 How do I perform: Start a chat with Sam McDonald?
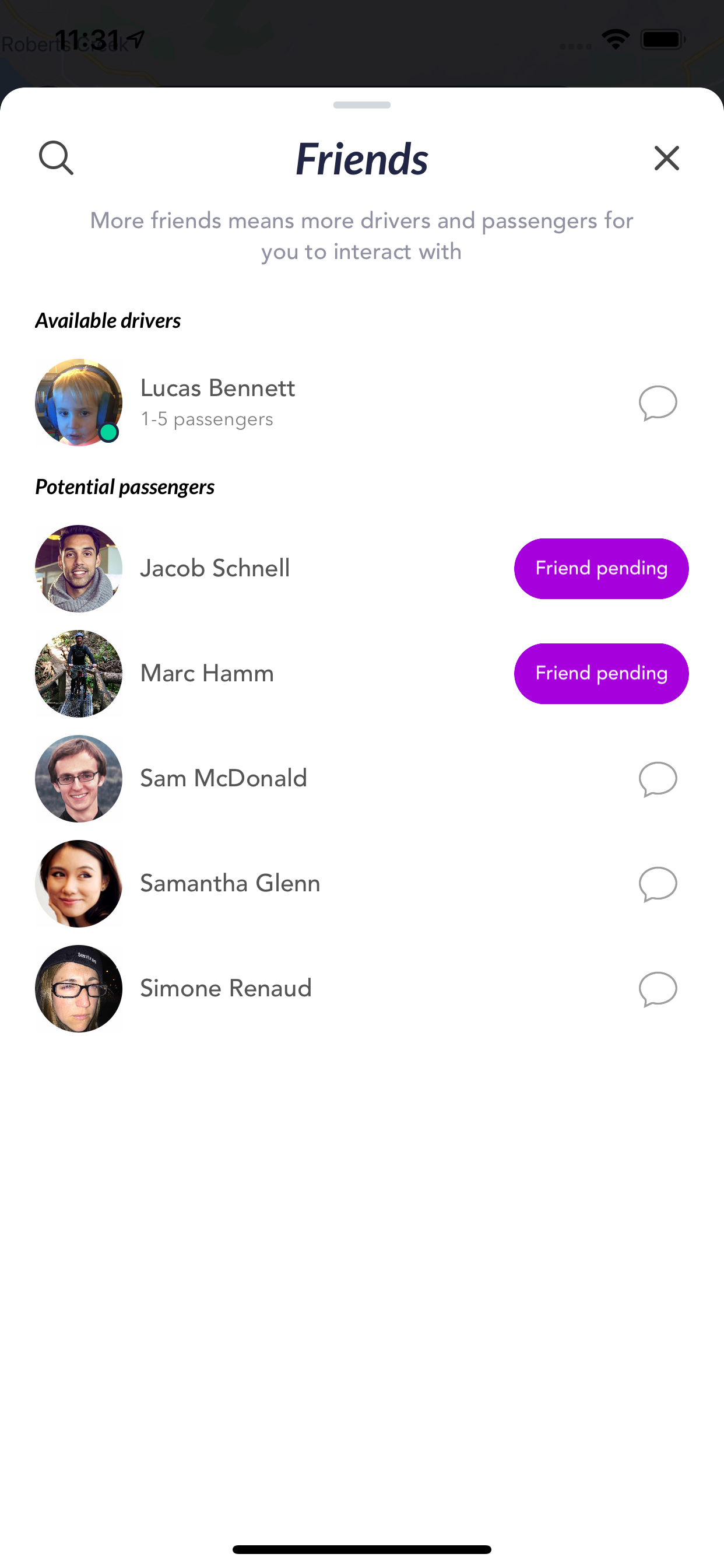(658, 779)
